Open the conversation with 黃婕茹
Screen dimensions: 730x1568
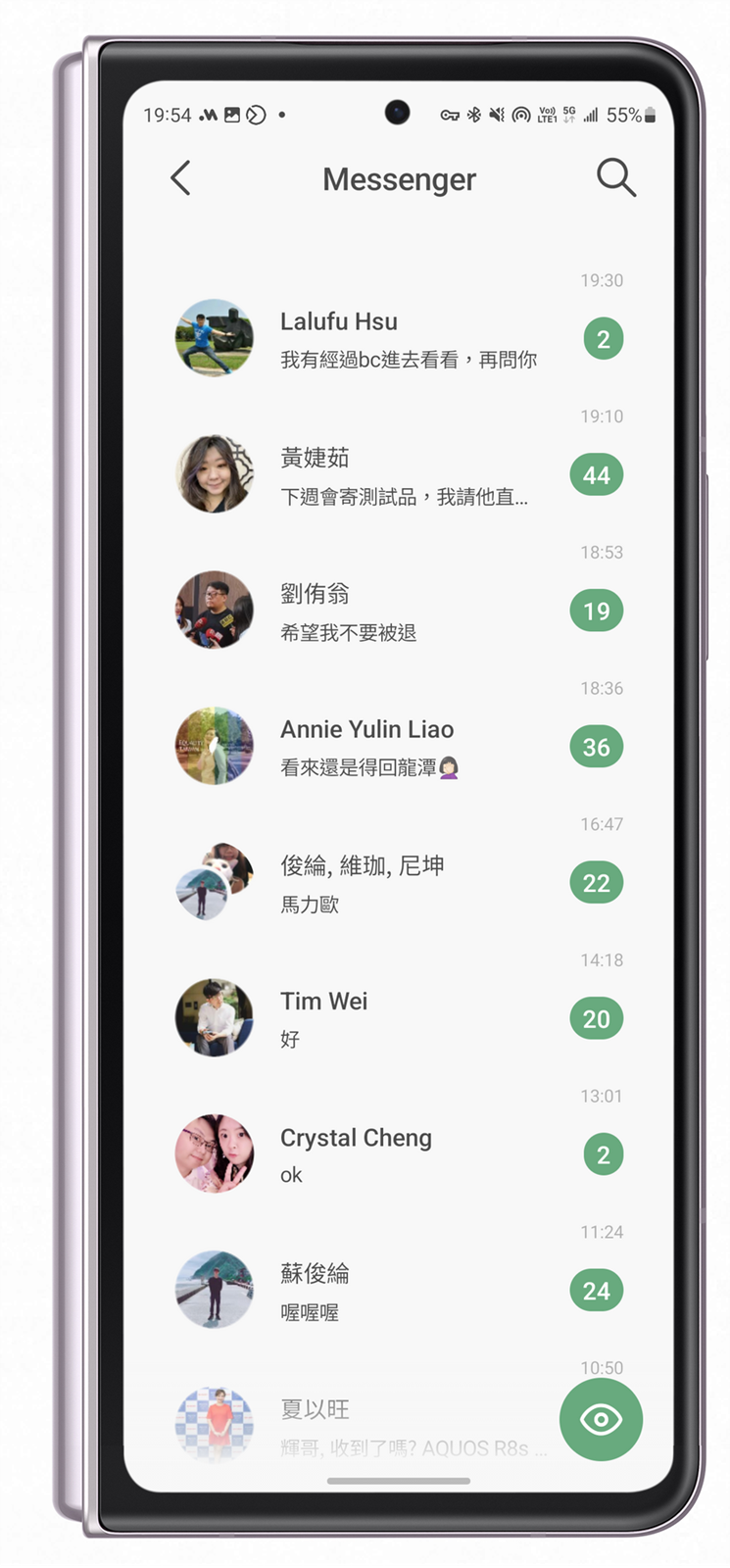[392, 475]
